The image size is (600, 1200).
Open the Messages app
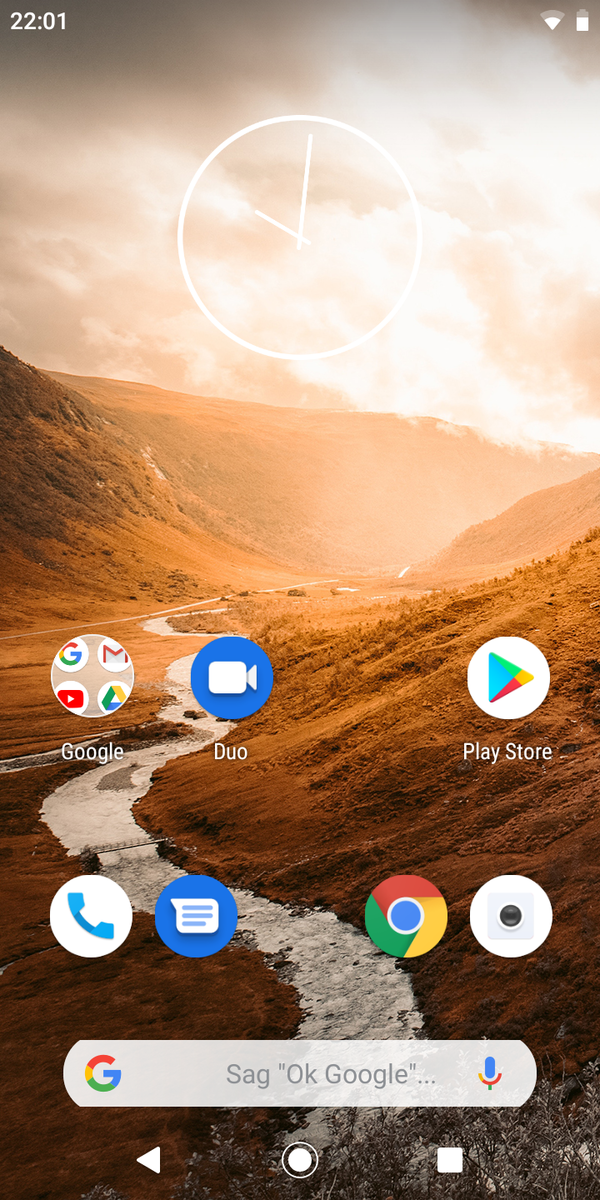tap(196, 916)
